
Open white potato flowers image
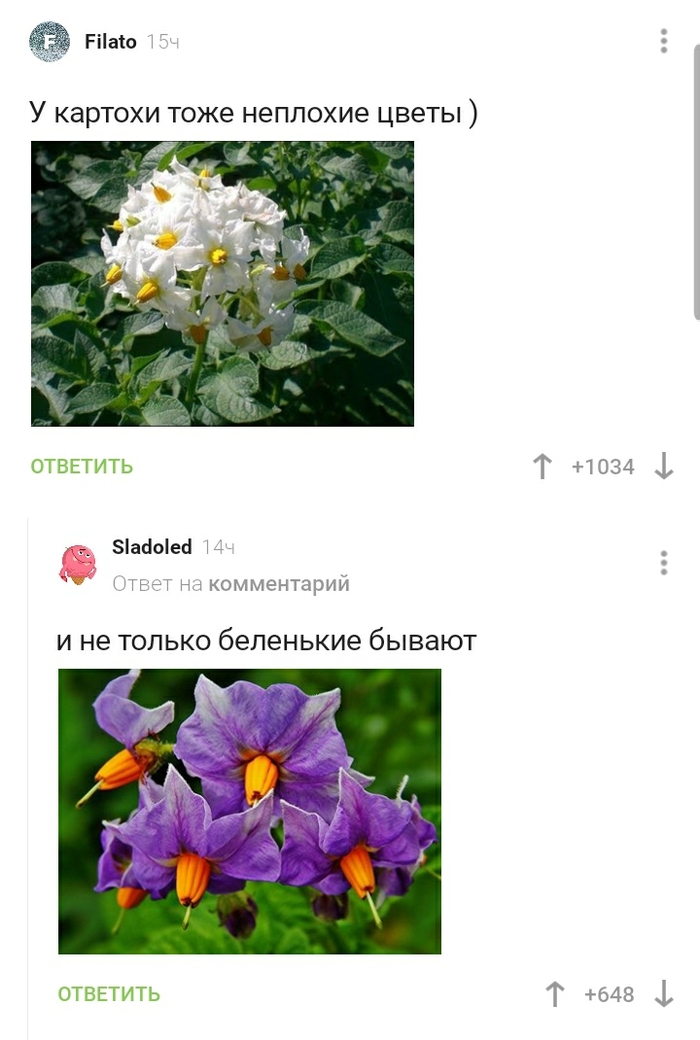click(x=222, y=283)
